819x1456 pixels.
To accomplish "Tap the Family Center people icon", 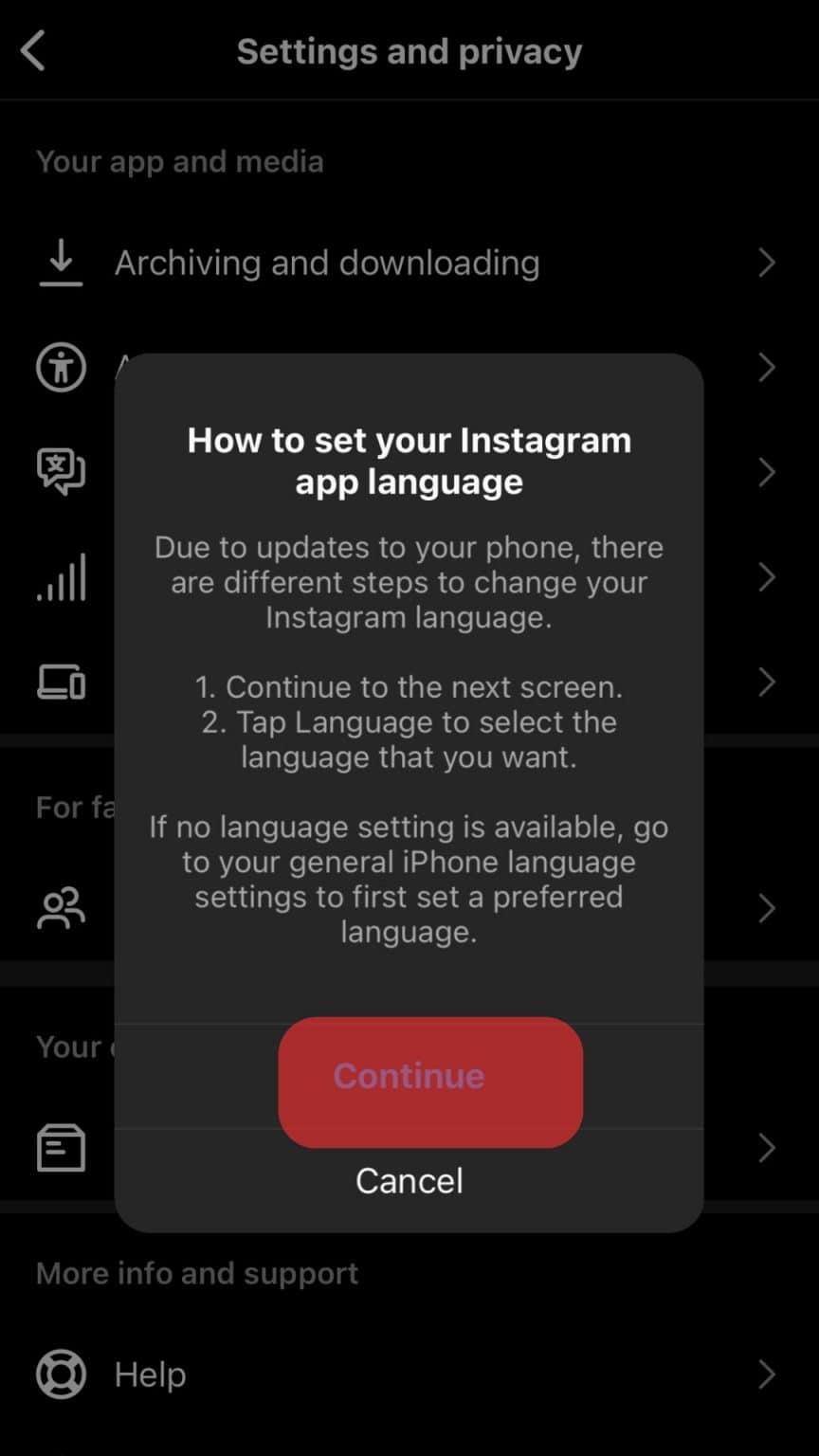I will pyautogui.click(x=61, y=908).
